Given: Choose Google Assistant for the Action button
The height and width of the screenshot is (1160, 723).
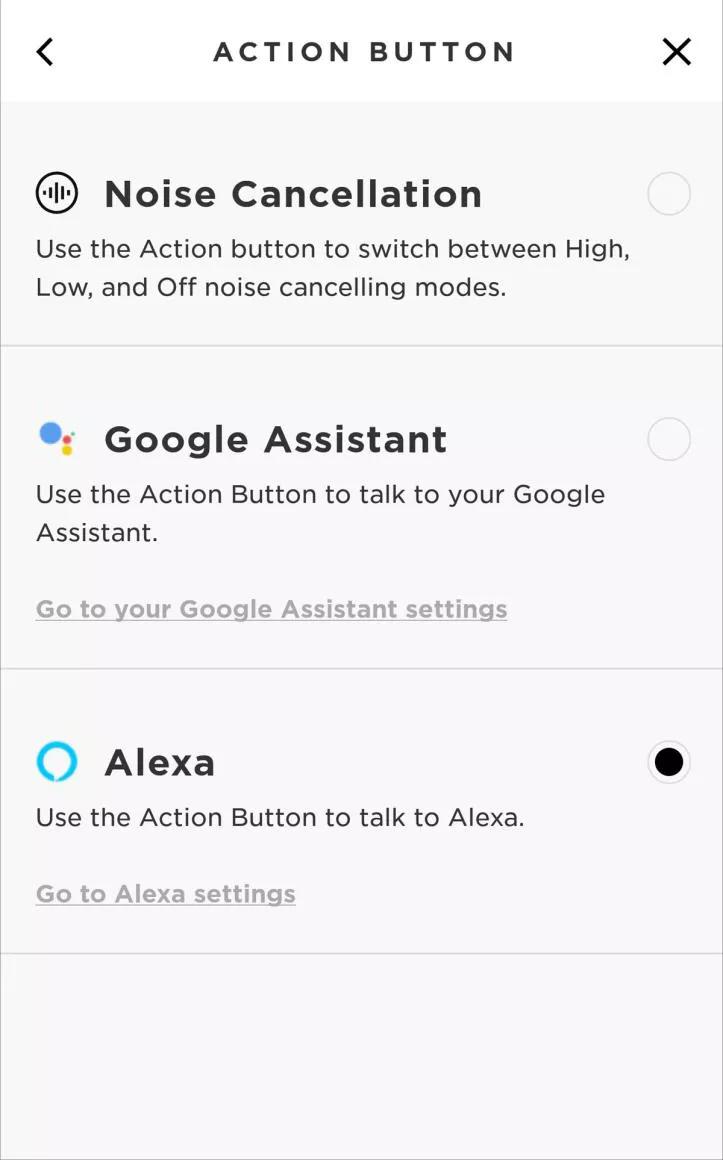Looking at the screenshot, I should point(668,439).
